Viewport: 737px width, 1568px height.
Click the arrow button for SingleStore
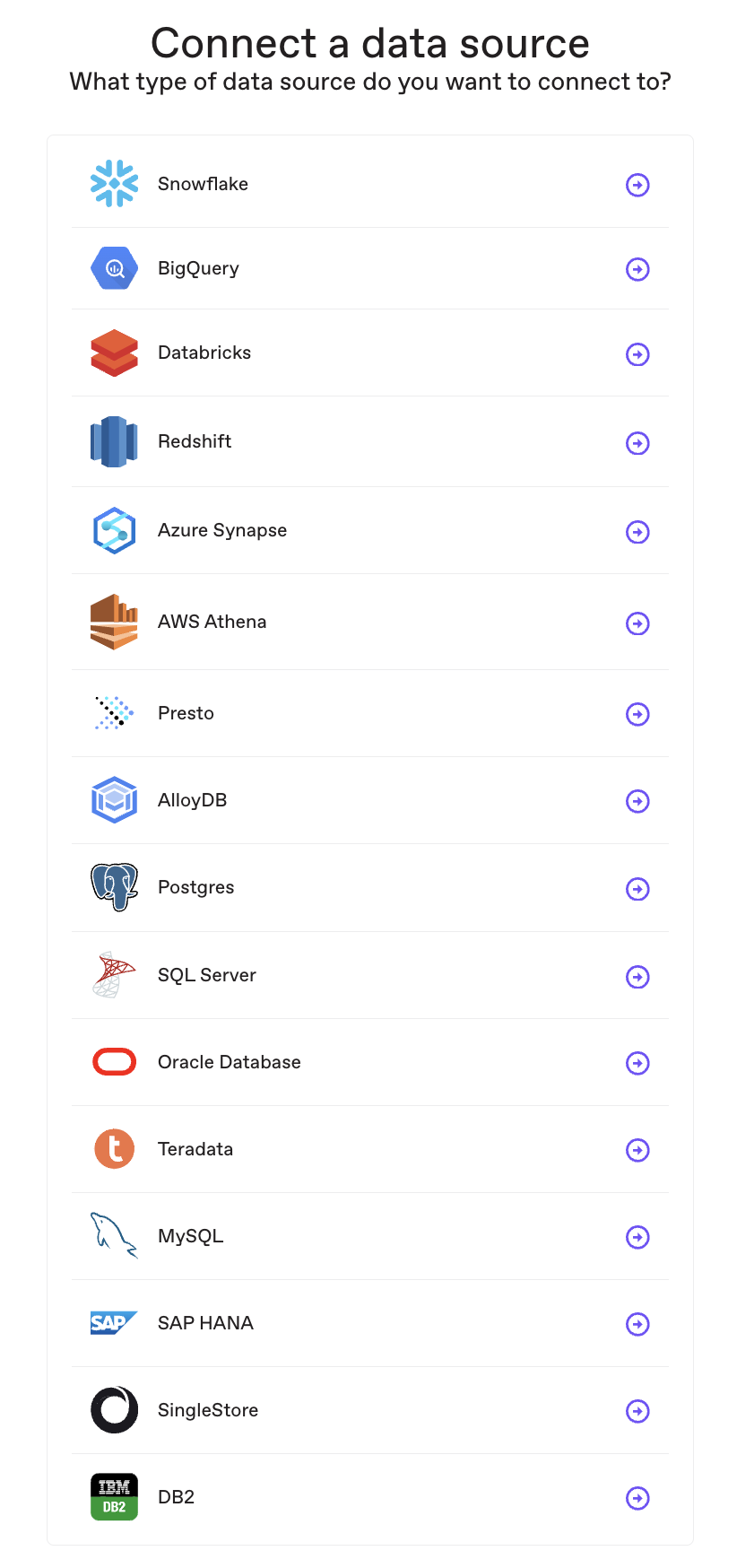[x=637, y=1411]
